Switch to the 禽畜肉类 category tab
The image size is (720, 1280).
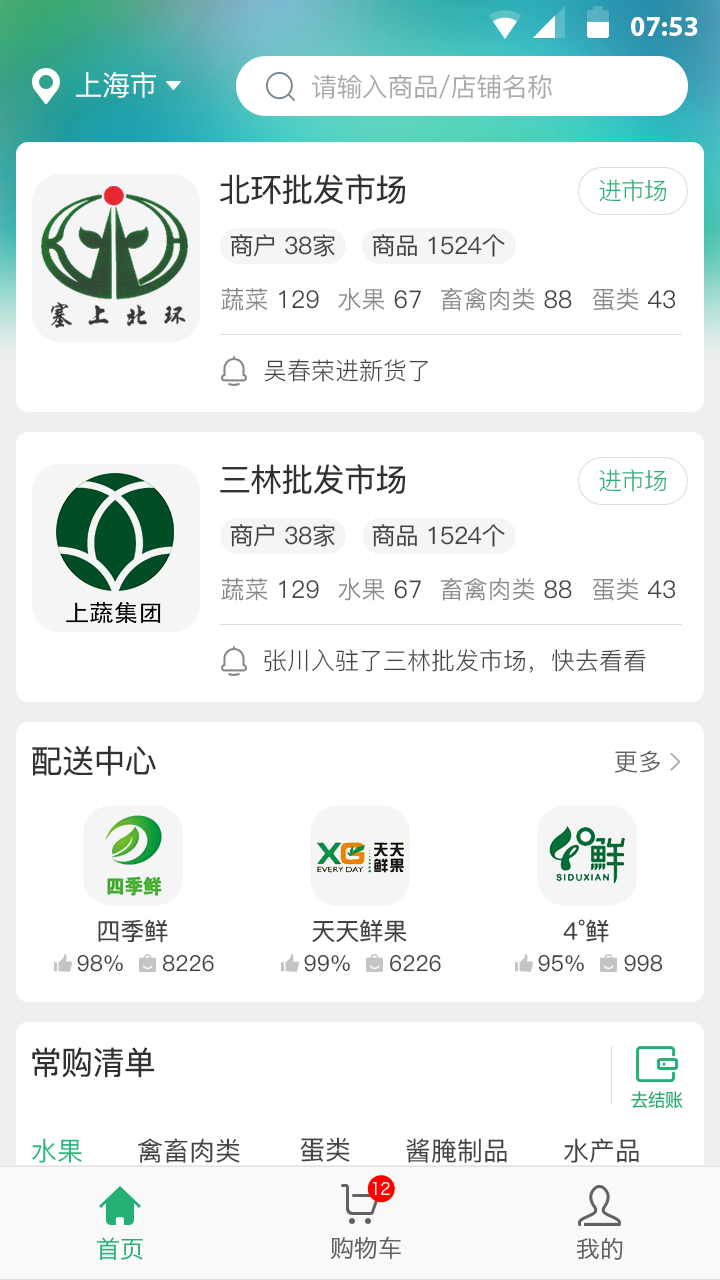pyautogui.click(x=189, y=1150)
